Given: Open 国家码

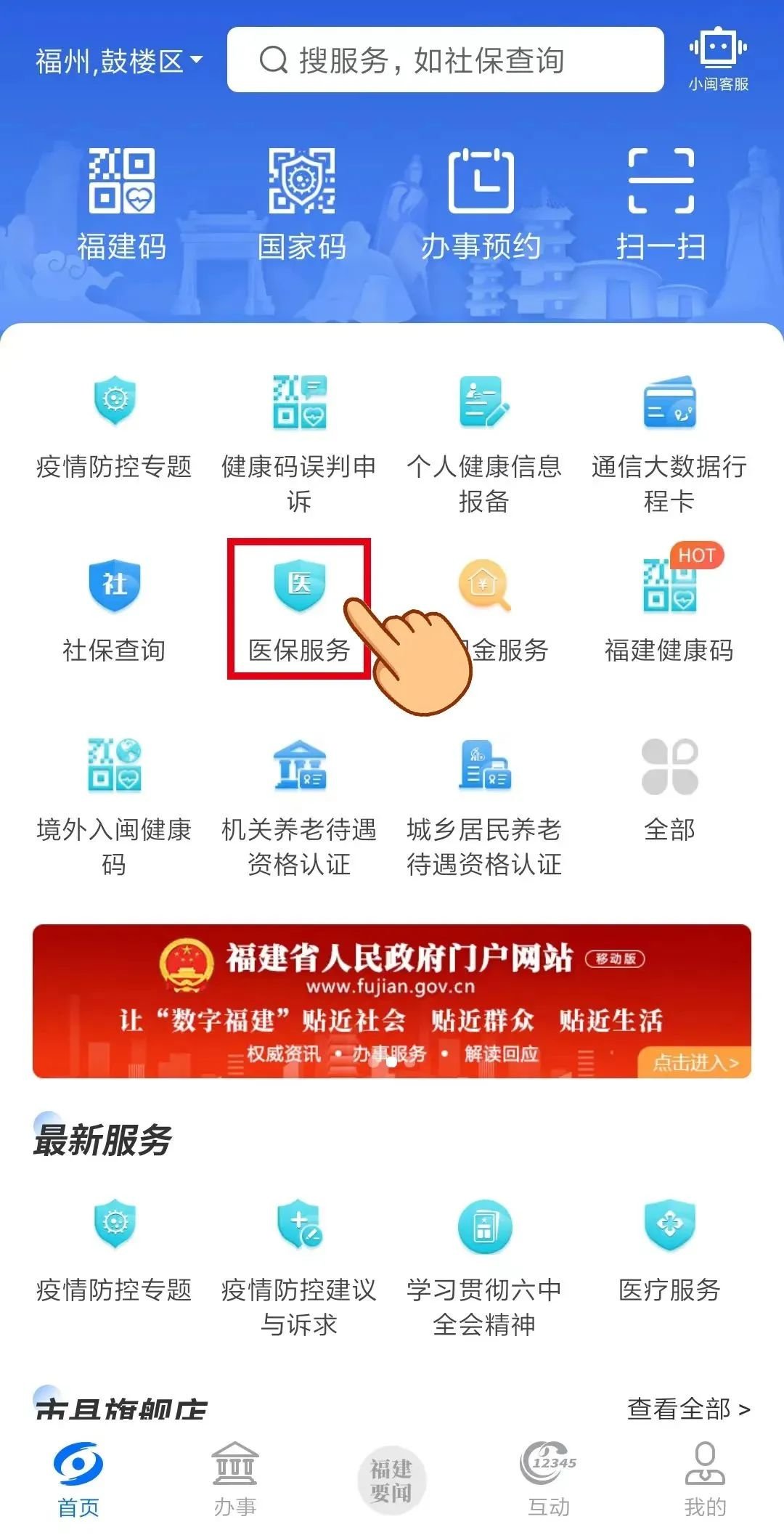Looking at the screenshot, I should (301, 203).
